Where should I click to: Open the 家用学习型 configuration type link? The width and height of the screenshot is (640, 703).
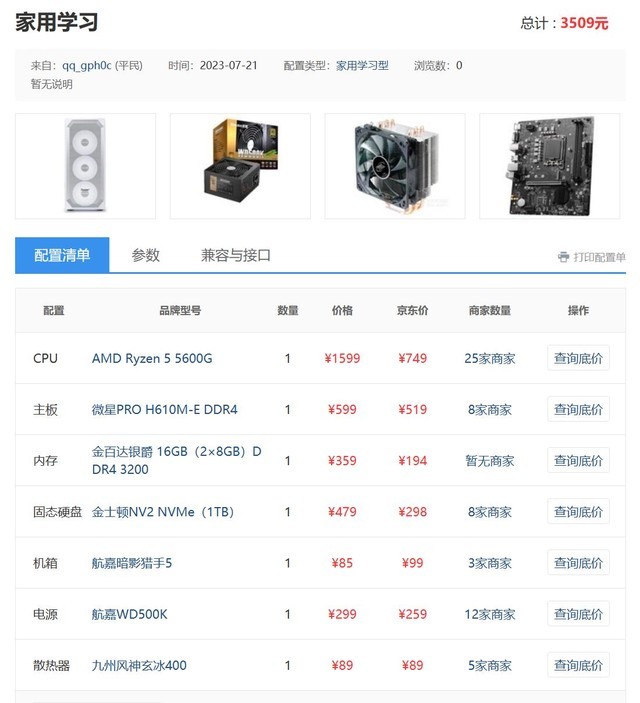[362, 66]
